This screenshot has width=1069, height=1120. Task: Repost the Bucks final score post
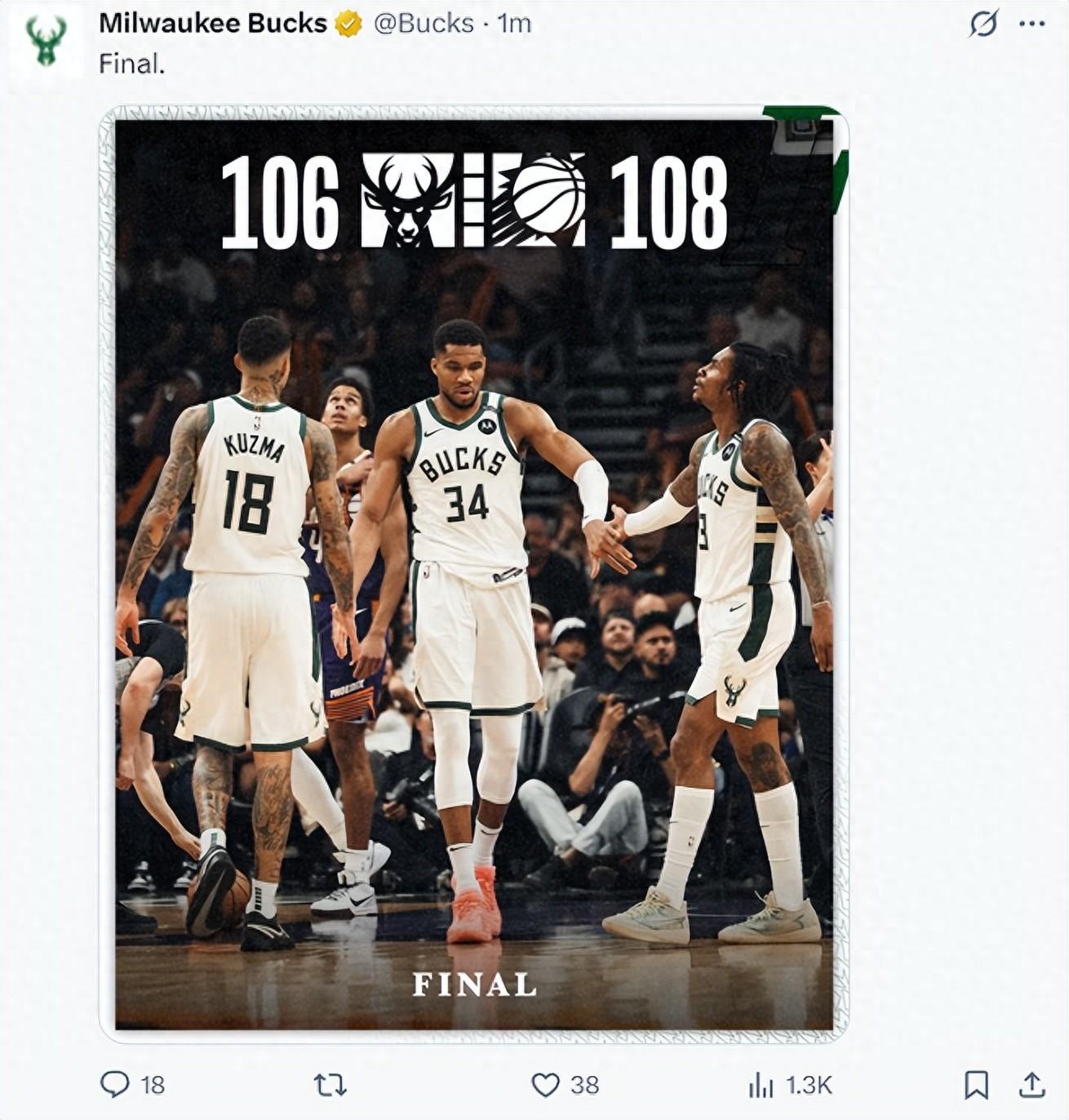tap(330, 1084)
